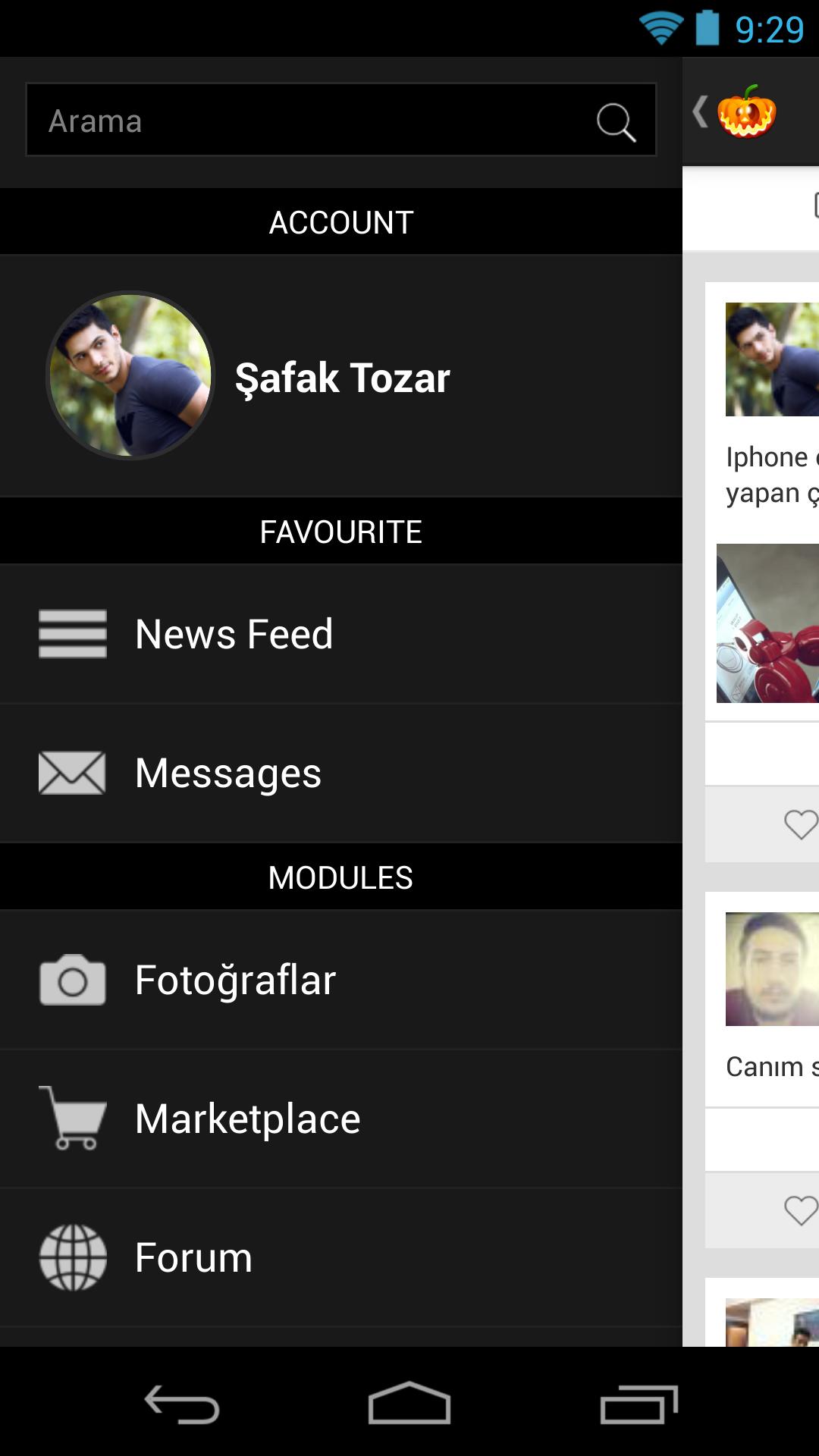Go to Messages
819x1456 pixels.
tap(341, 773)
